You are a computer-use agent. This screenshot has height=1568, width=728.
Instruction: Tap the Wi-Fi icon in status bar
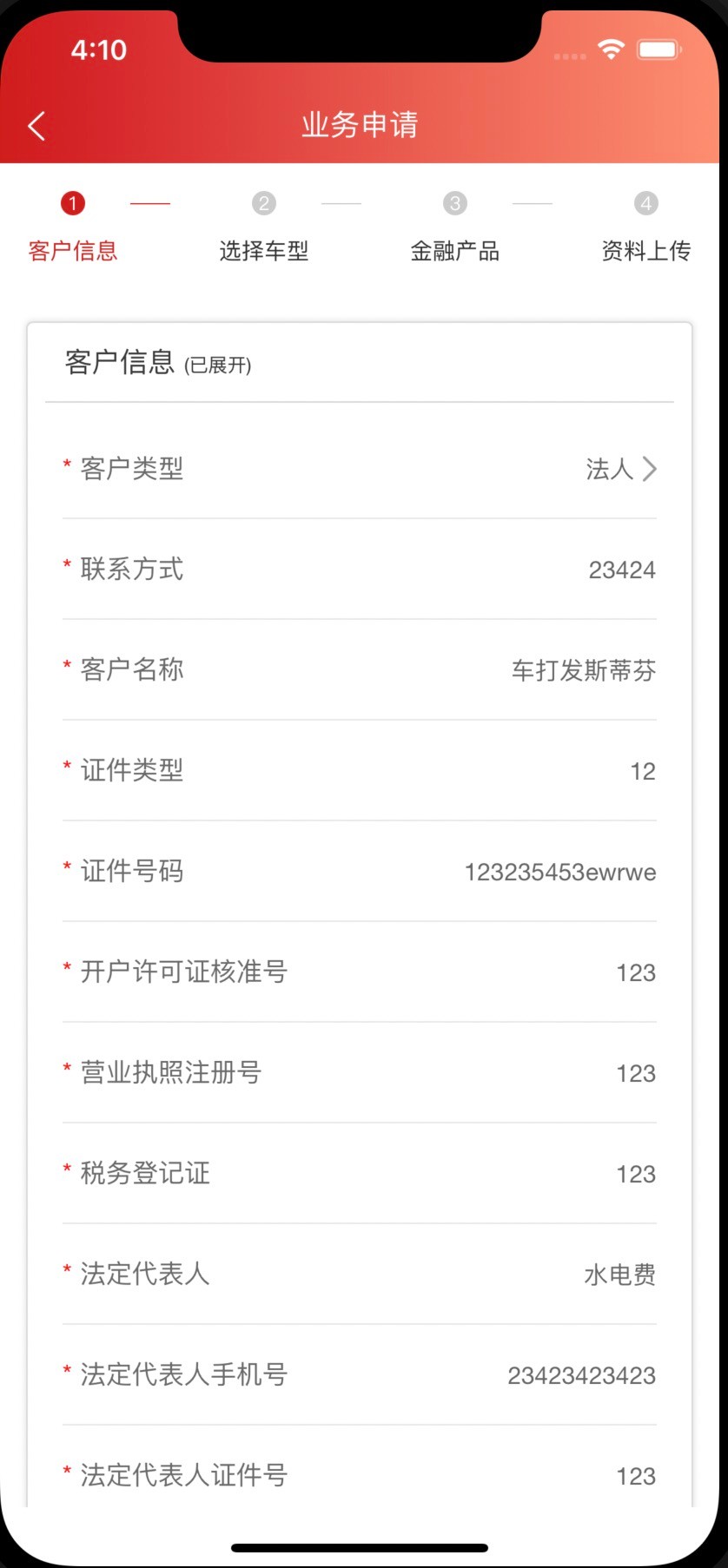611,50
